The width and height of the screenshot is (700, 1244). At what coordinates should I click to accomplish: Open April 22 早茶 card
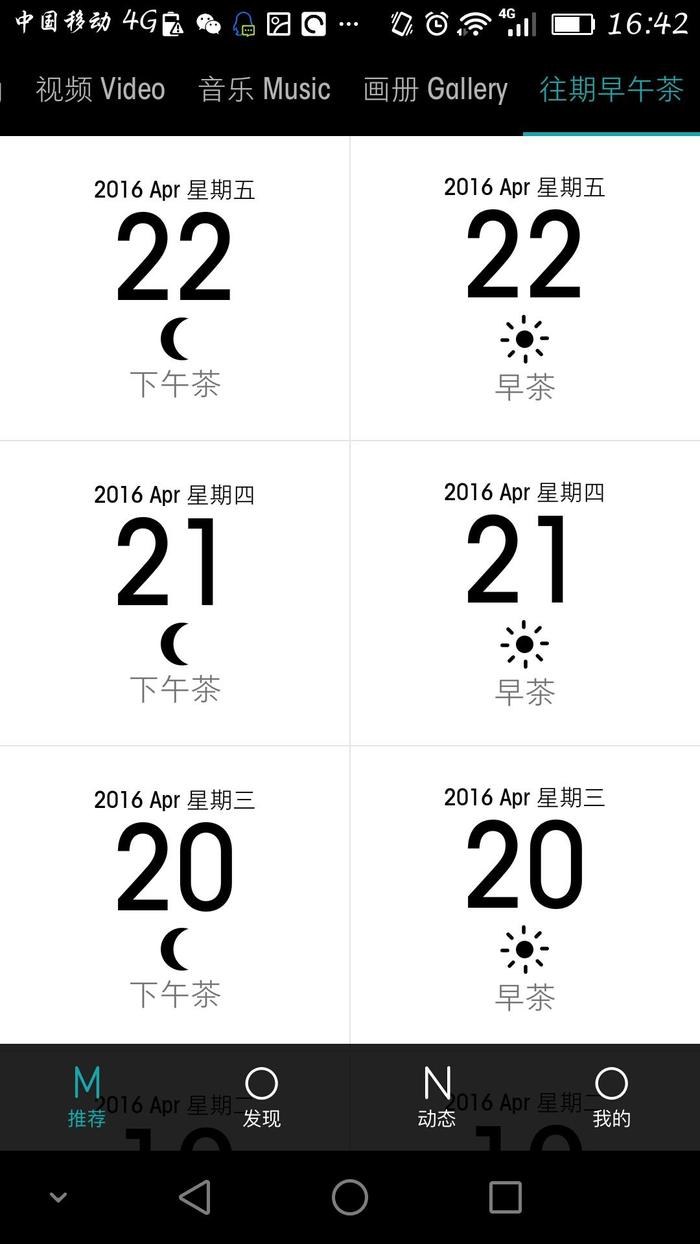coord(525,288)
